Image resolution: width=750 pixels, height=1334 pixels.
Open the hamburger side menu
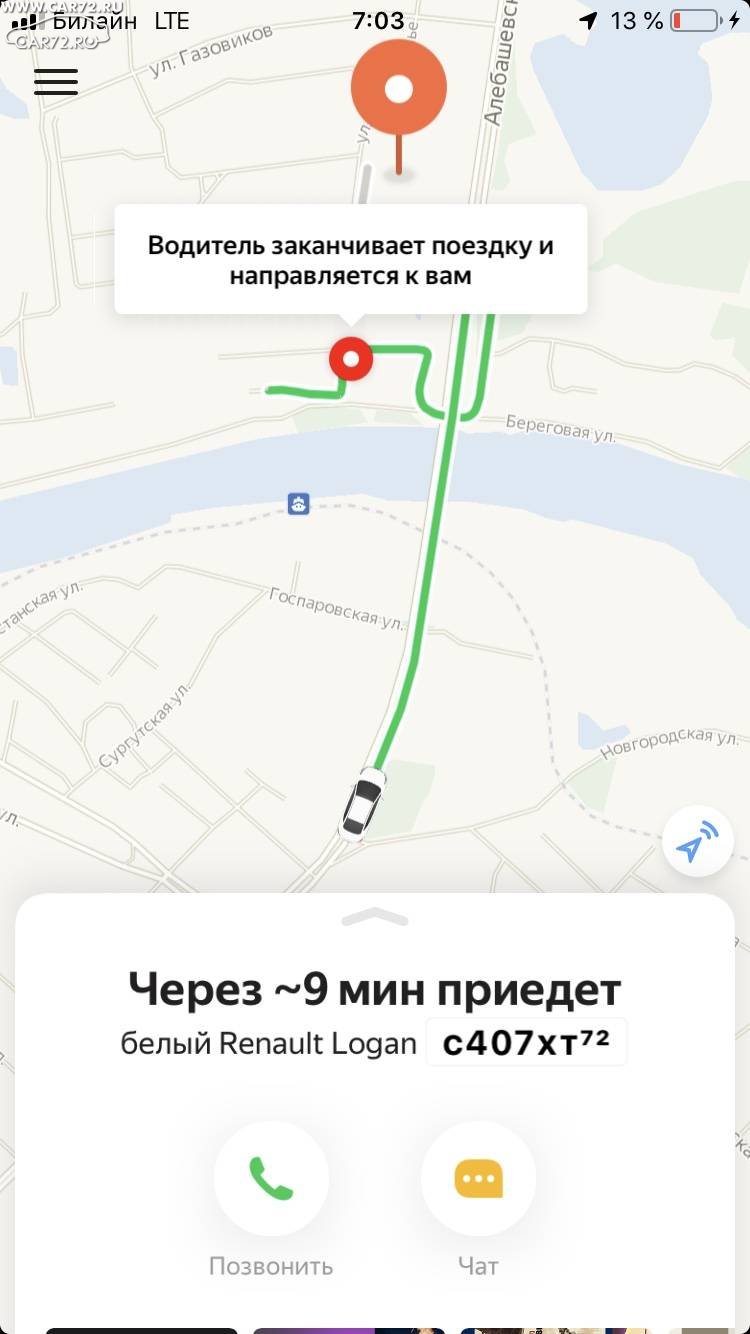[x=56, y=82]
